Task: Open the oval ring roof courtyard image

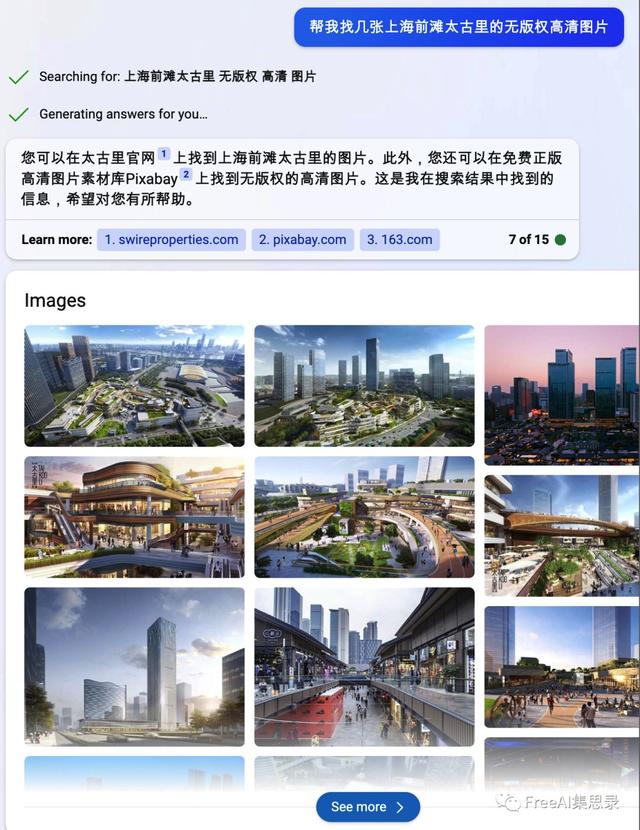Action: point(561,535)
